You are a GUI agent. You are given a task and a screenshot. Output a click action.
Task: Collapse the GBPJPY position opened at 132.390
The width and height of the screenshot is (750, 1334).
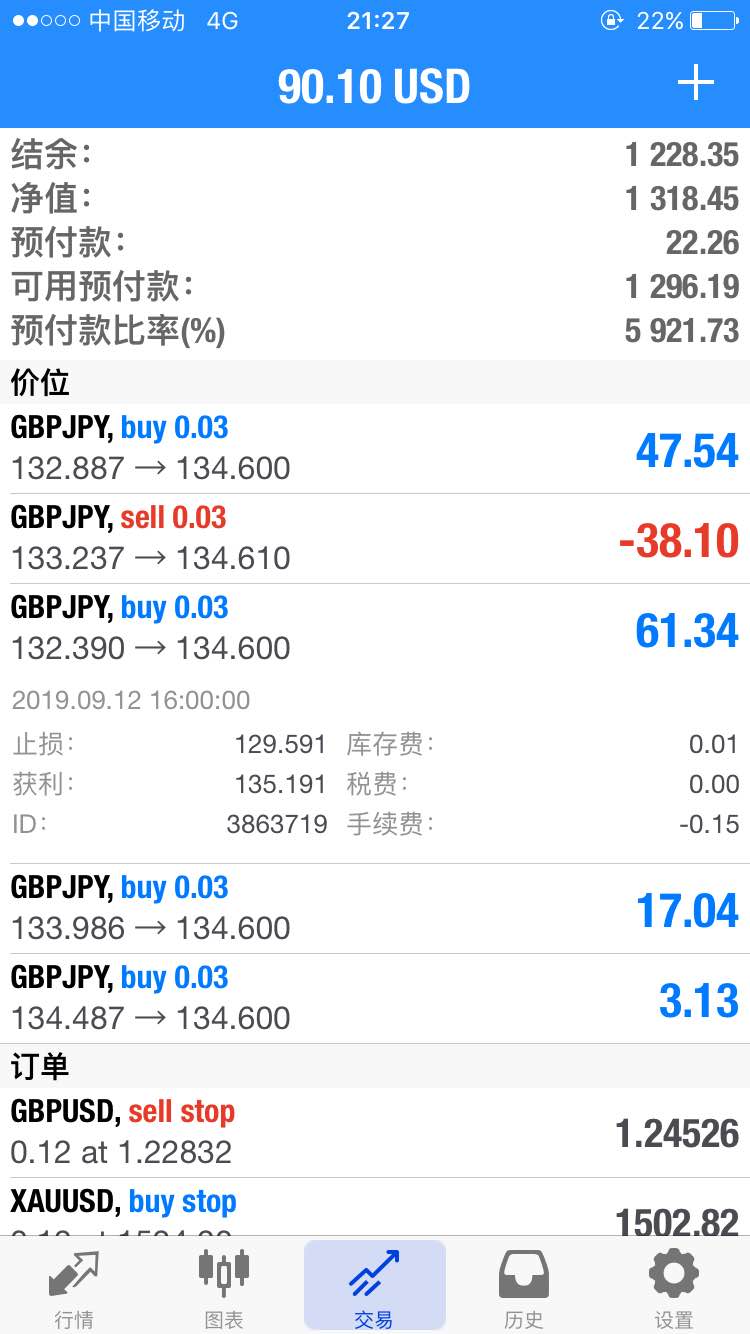[x=375, y=724]
